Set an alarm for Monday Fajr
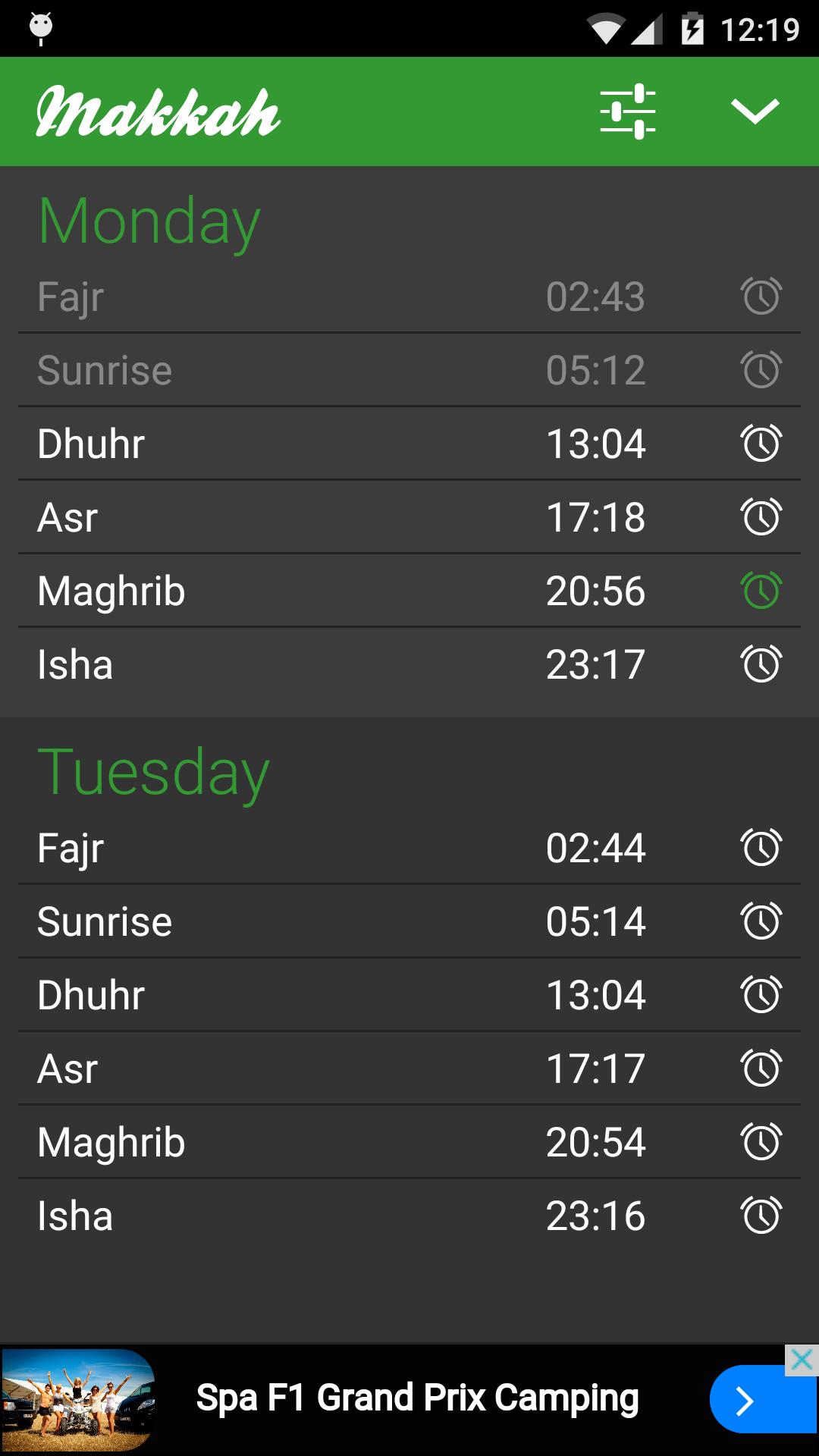This screenshot has width=819, height=1456. coord(761,297)
